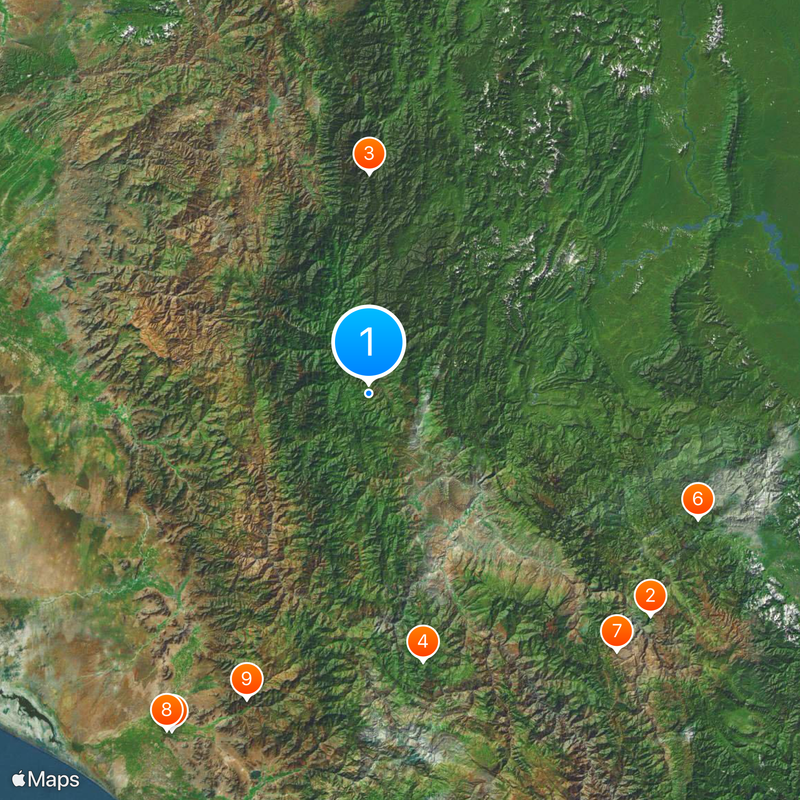Viewport: 800px width, 800px height.
Task: Select the large blue pin numbered 1
Action: pyautogui.click(x=368, y=342)
